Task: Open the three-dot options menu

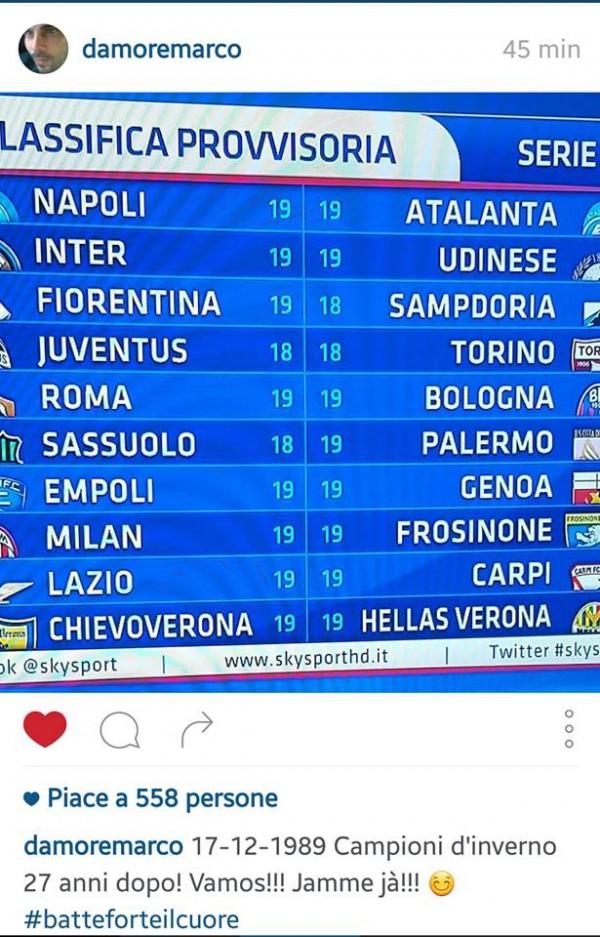Action: click(x=568, y=730)
